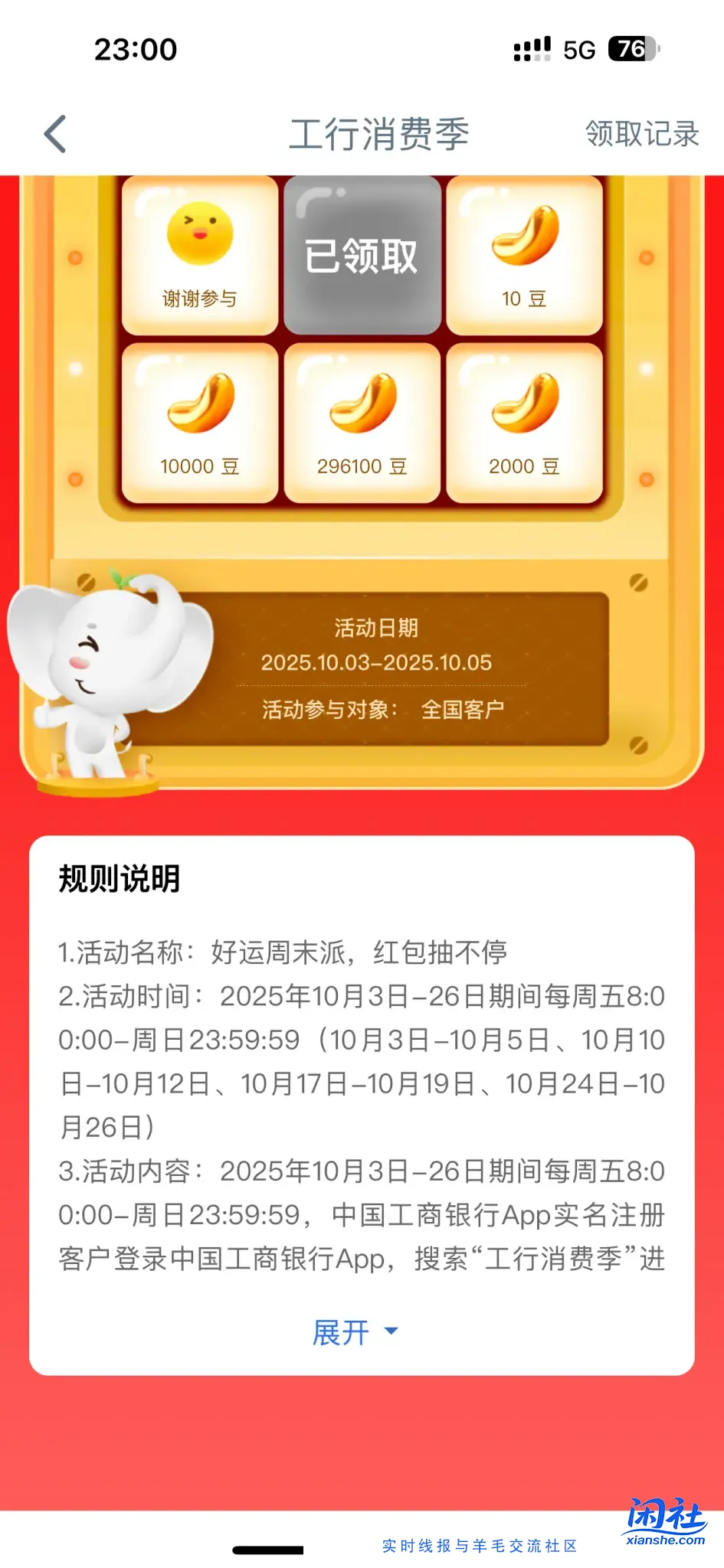Collapse the 展开 disclosure arrow
This screenshot has height=1568, width=724.
click(391, 1332)
